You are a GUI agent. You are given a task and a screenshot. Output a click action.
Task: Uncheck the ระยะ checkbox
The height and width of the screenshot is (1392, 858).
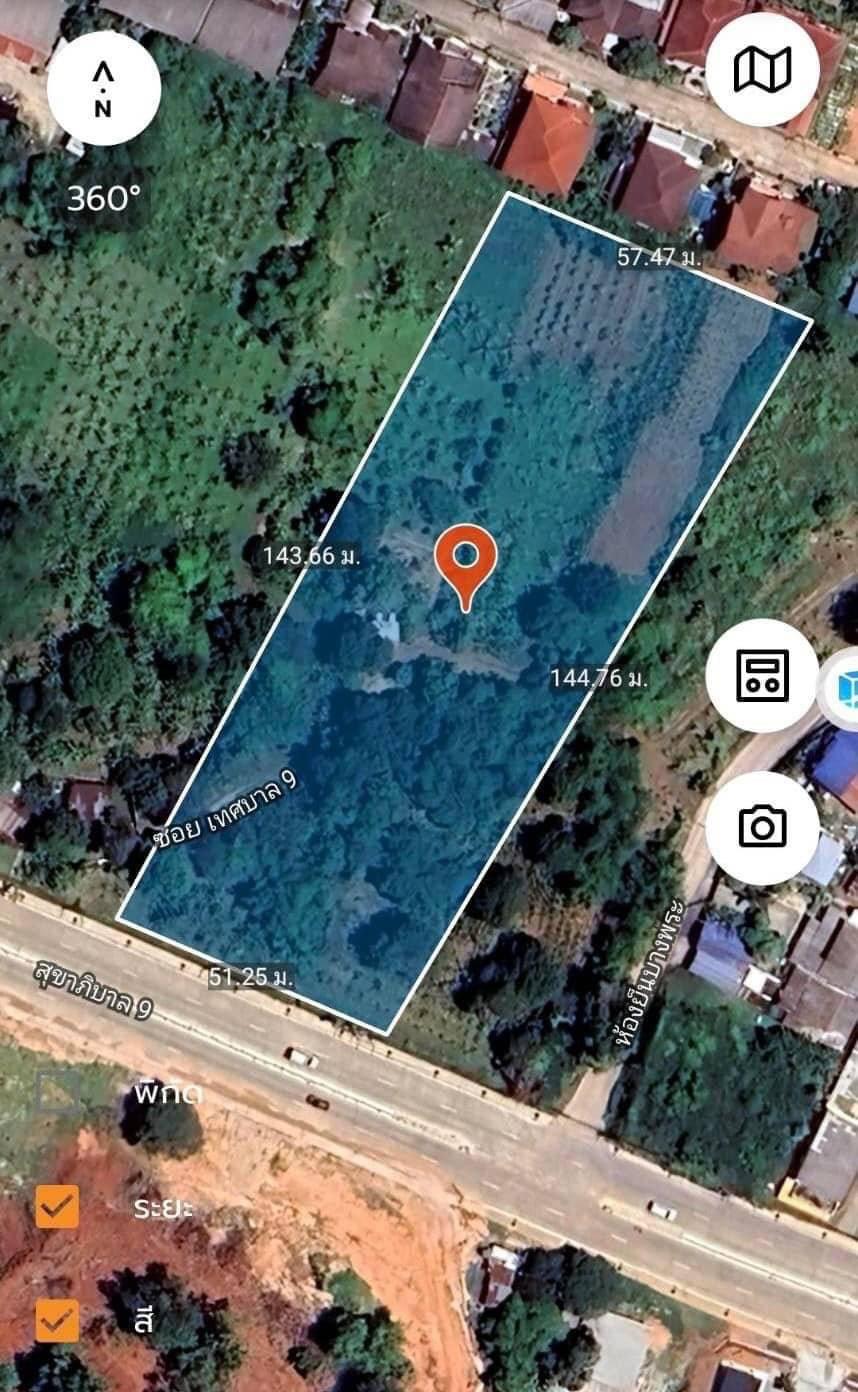[x=57, y=1207]
